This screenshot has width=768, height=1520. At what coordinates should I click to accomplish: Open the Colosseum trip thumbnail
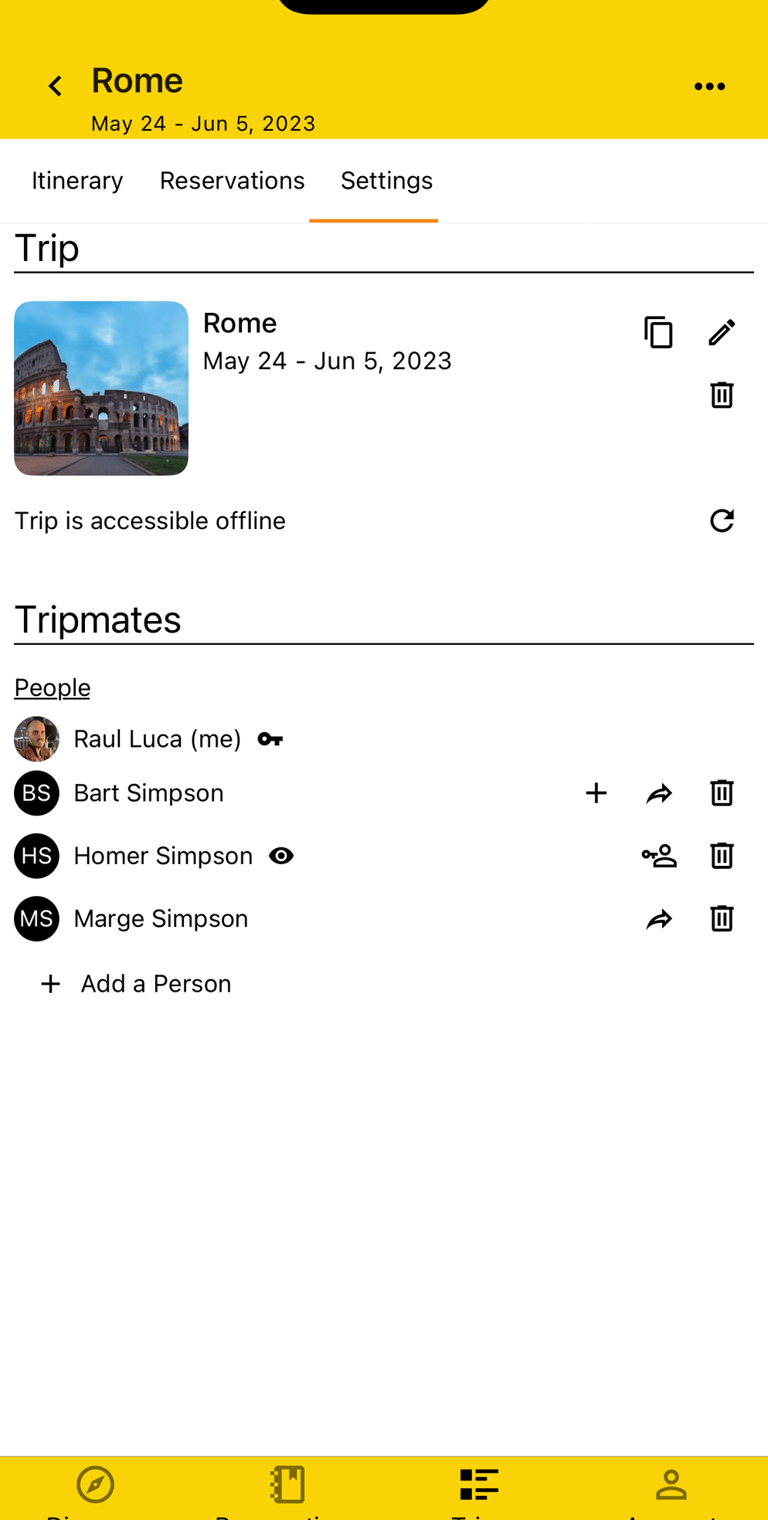pos(100,388)
